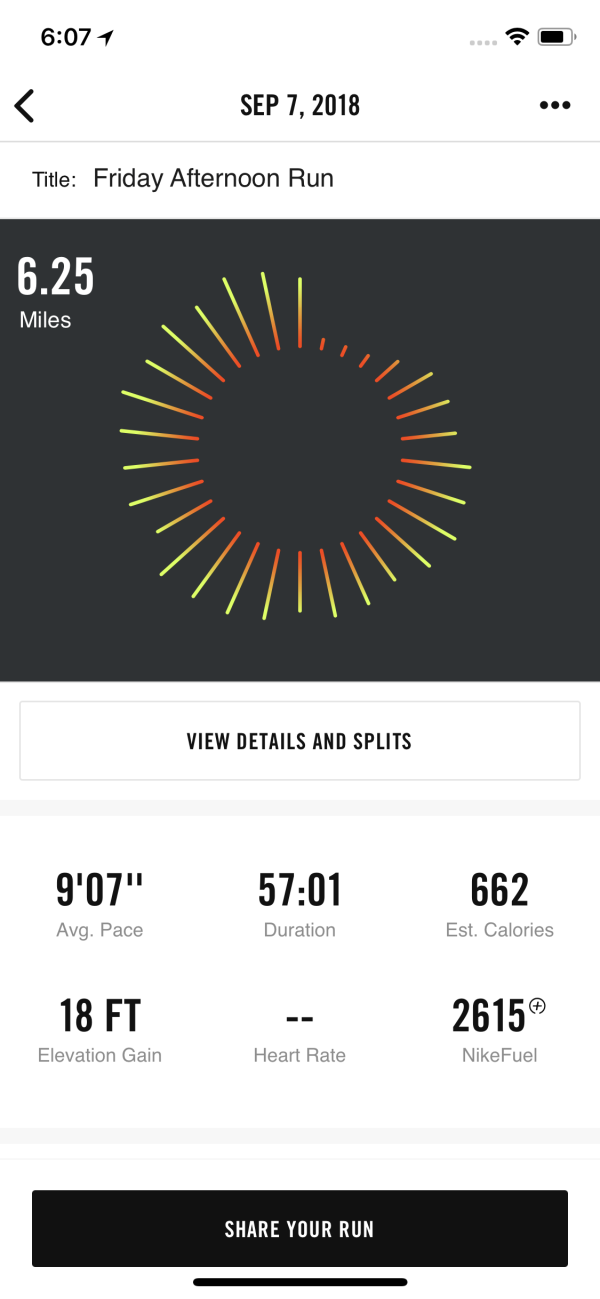The height and width of the screenshot is (1299, 600).
Task: Open the NikeFuel info plus icon
Action: 538,1006
